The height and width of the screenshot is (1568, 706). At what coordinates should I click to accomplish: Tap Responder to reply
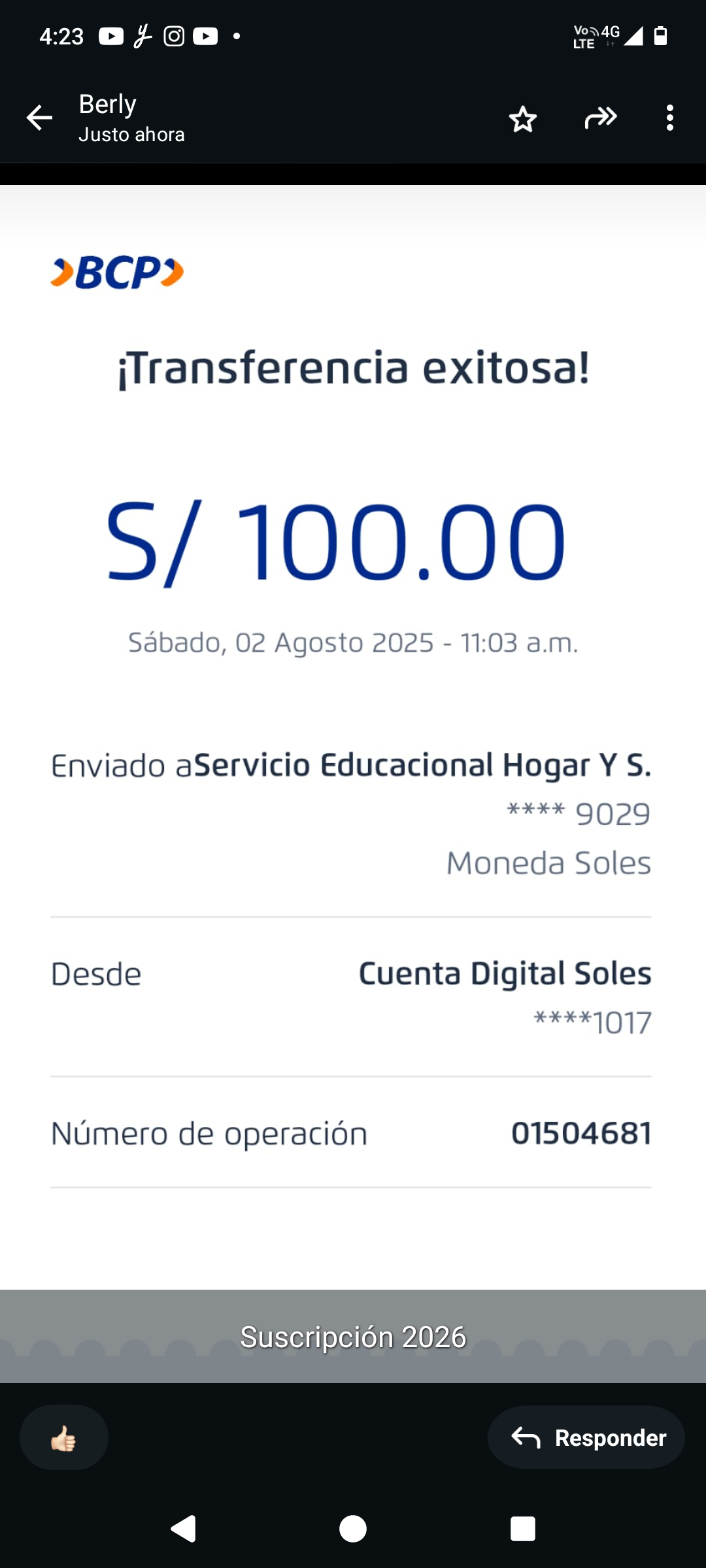pos(586,1437)
